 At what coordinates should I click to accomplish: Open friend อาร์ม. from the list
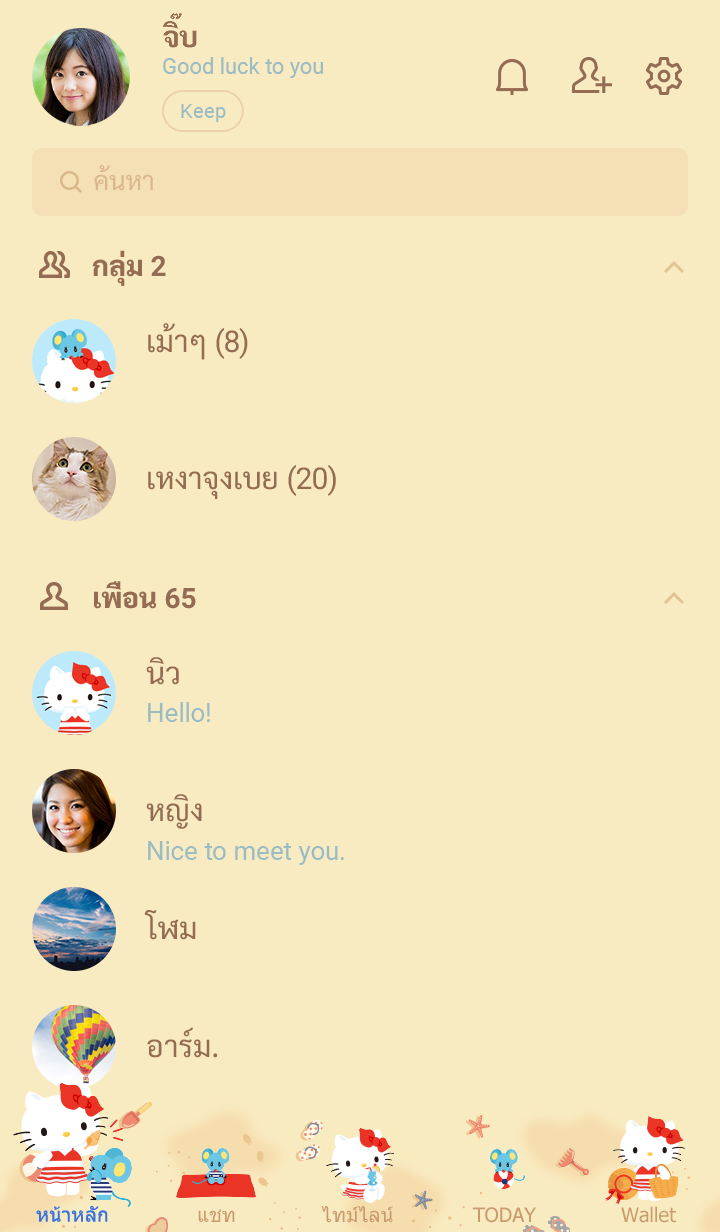(x=182, y=1047)
